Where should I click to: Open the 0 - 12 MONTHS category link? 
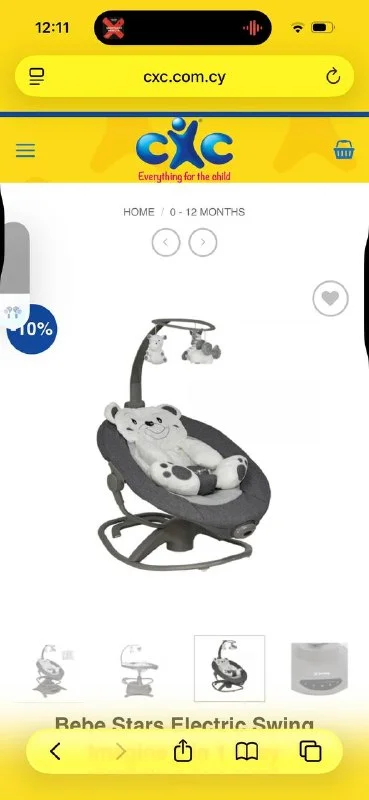click(x=207, y=212)
